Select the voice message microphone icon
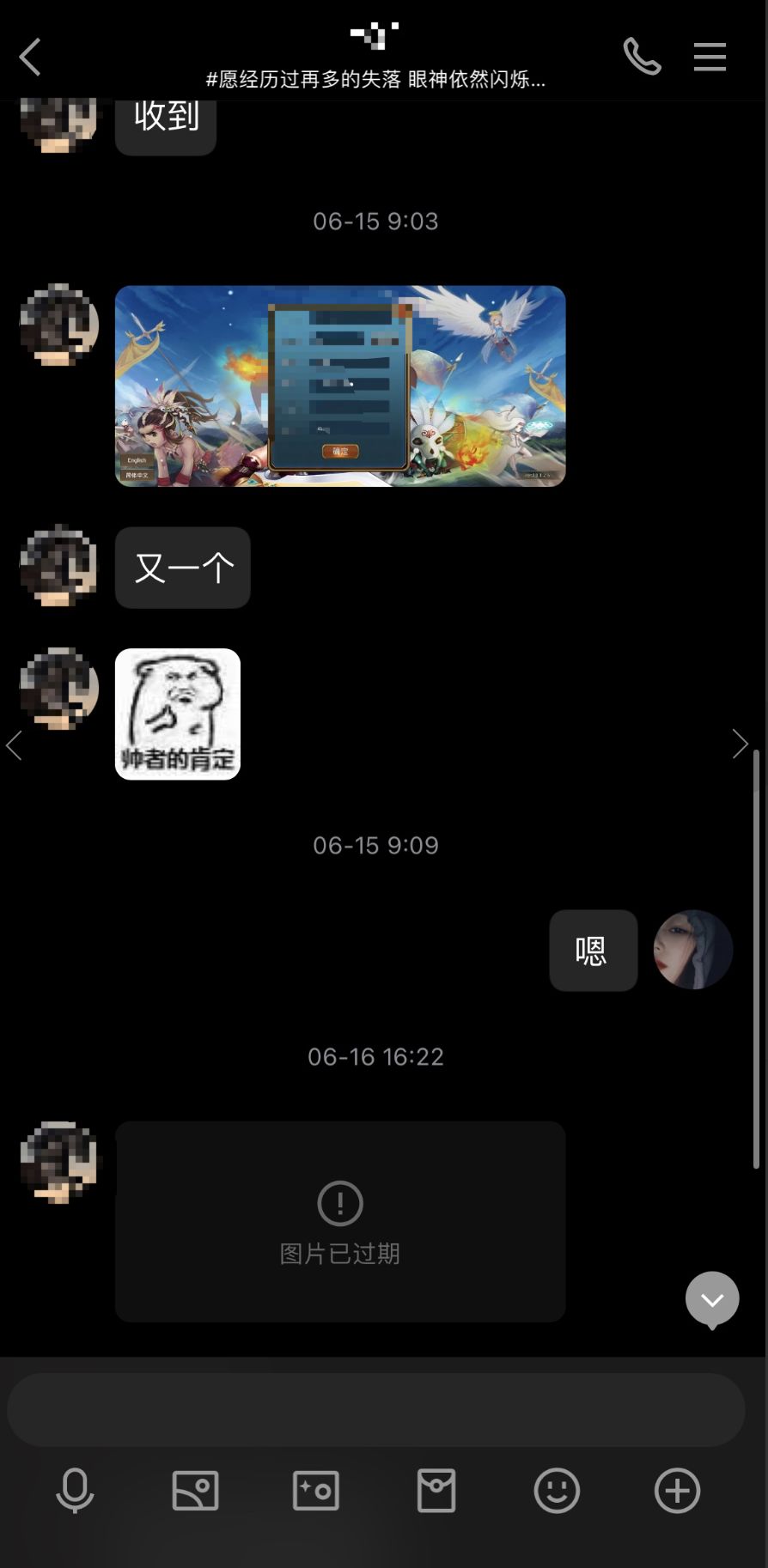Viewport: 768px width, 1568px height. click(x=75, y=1492)
